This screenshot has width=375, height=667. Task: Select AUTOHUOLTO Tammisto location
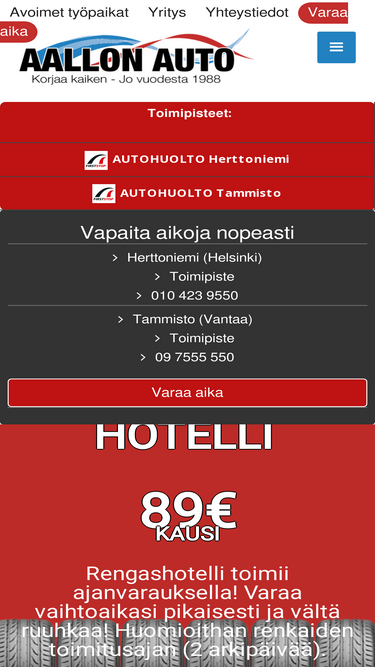coord(187,193)
